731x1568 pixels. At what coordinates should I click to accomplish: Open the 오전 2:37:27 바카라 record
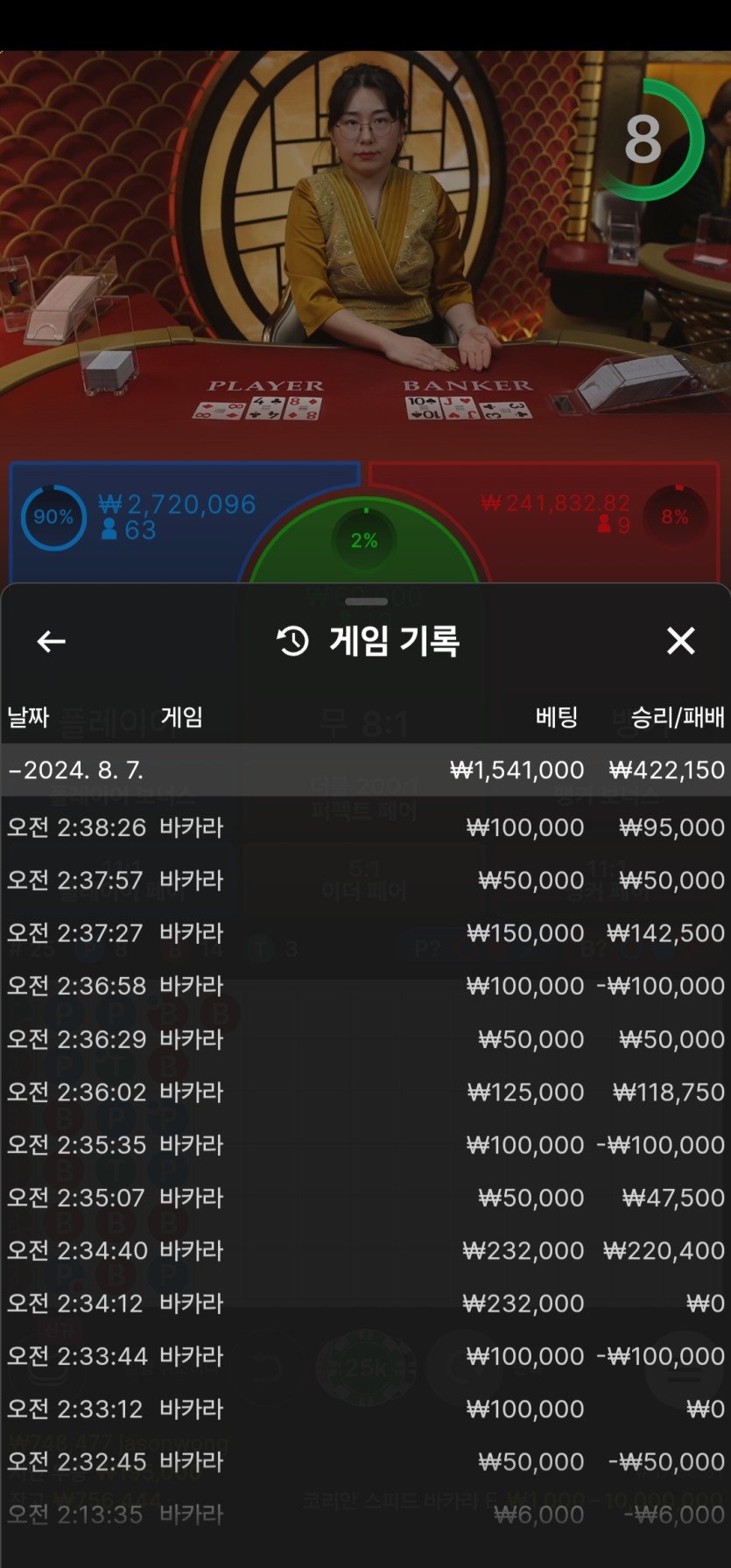pyautogui.click(x=365, y=933)
